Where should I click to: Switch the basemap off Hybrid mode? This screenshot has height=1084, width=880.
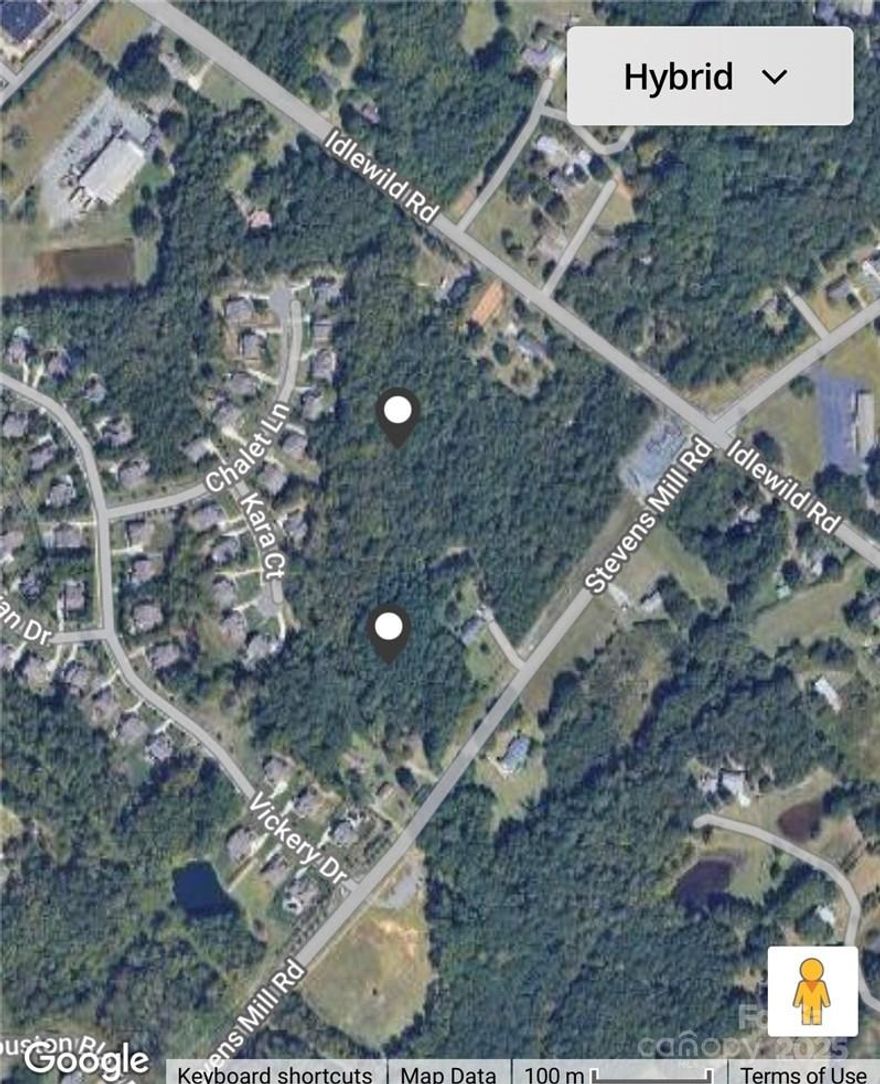[710, 73]
